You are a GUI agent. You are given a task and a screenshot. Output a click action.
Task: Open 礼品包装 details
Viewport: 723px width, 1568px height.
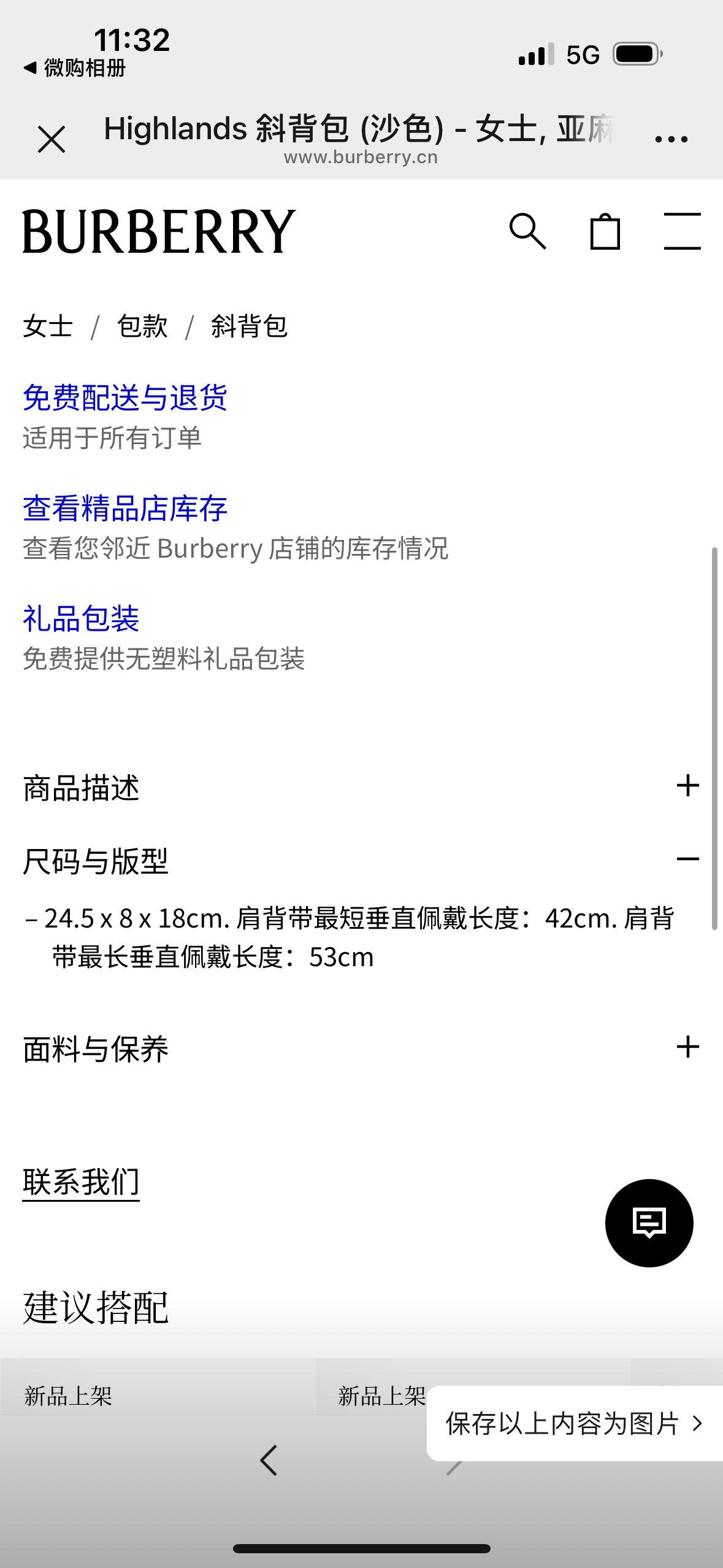[x=81, y=618]
